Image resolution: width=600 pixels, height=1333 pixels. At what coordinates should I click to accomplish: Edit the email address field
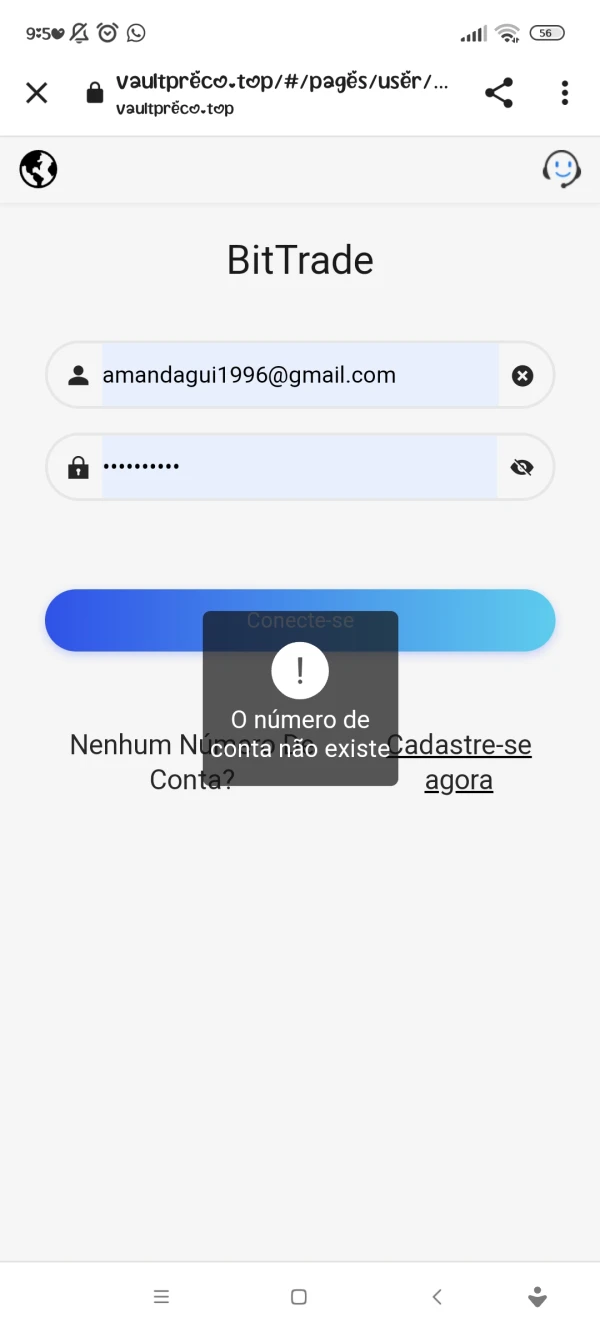click(300, 375)
